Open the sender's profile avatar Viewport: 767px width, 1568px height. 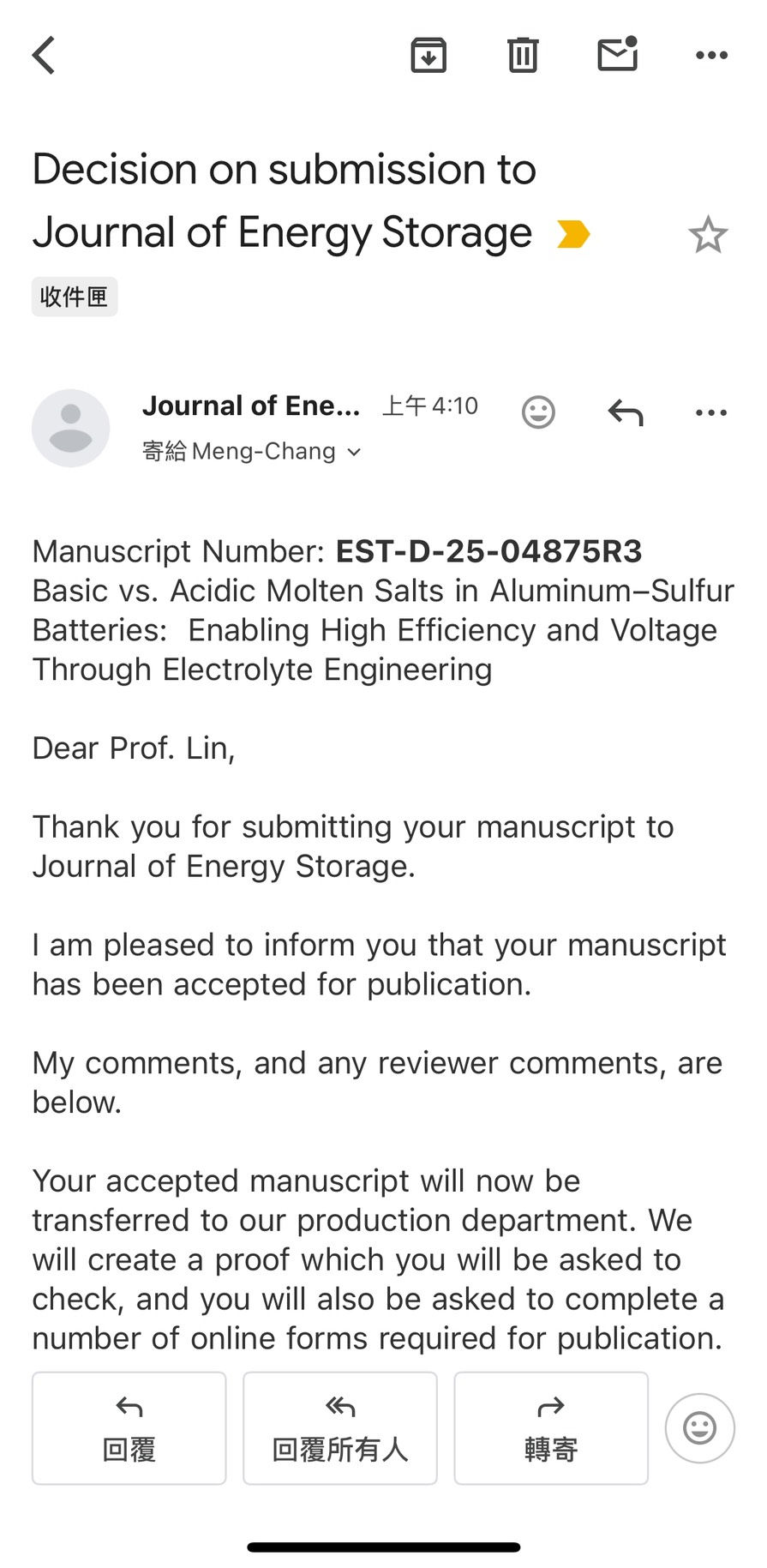click(71, 428)
